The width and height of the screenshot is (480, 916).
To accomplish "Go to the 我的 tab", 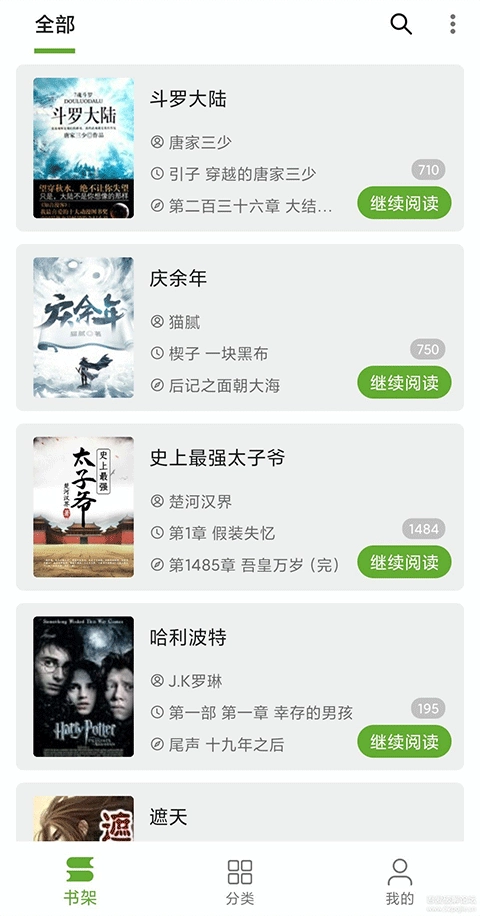I will point(400,881).
